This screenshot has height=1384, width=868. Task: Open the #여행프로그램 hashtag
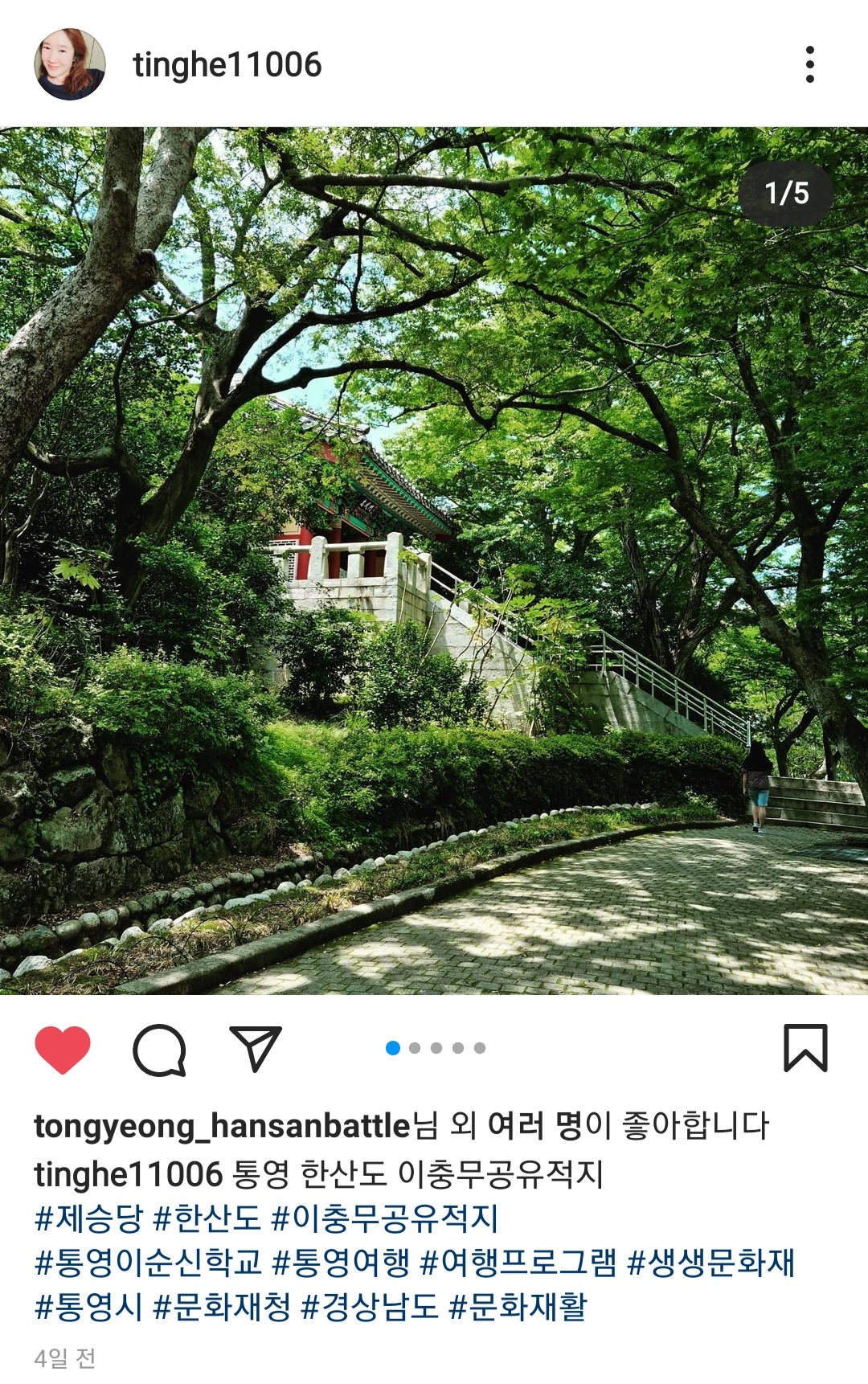[518, 1263]
